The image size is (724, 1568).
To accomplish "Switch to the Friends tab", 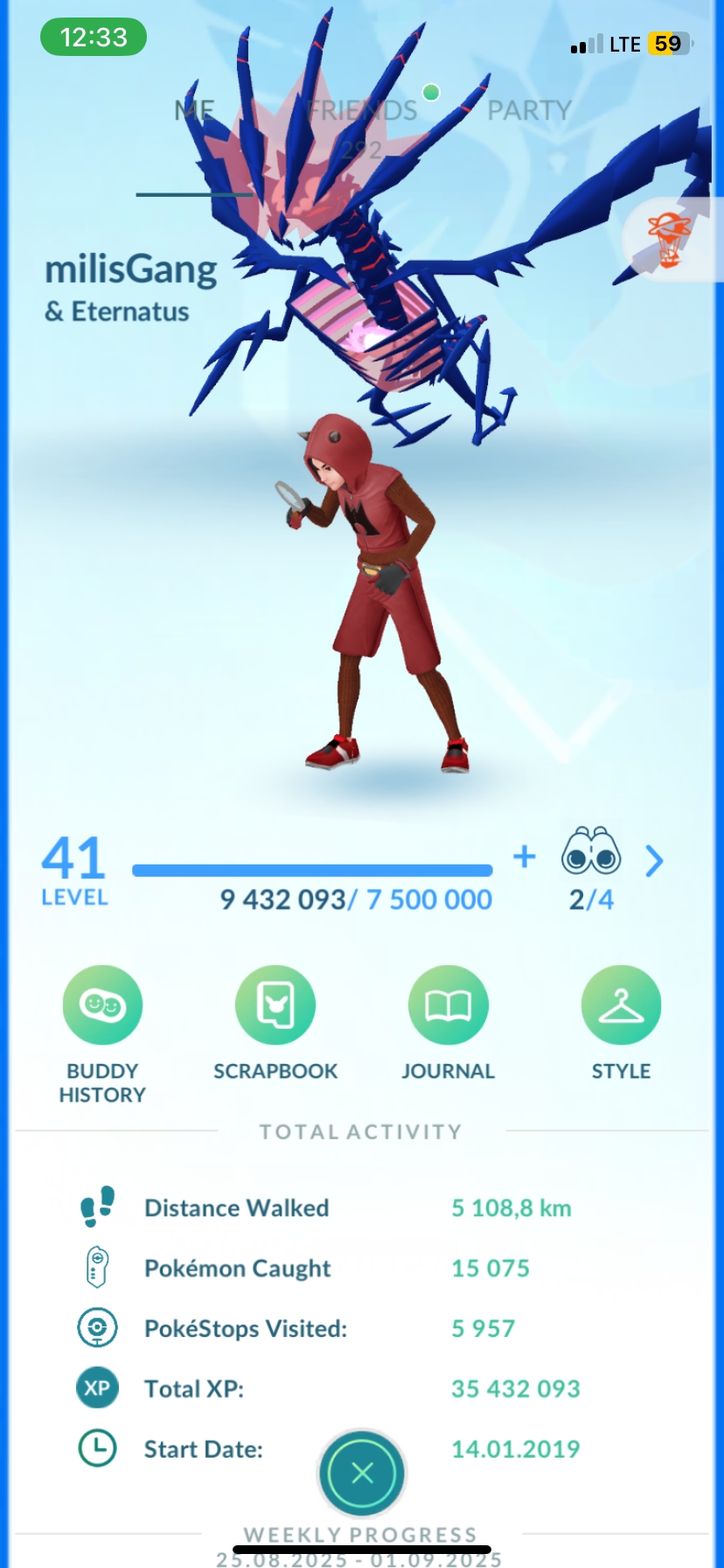I will (x=362, y=111).
